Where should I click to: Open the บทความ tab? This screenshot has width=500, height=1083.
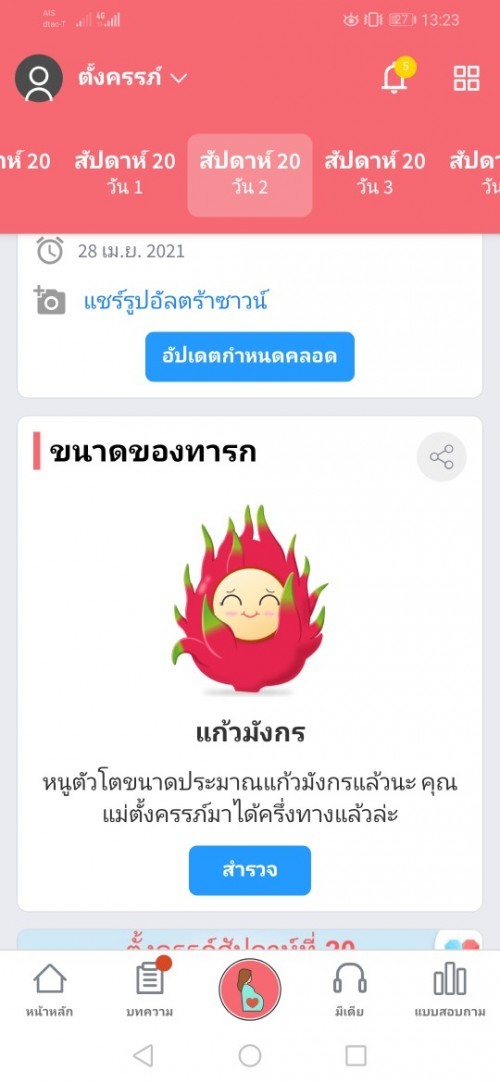coord(150,990)
